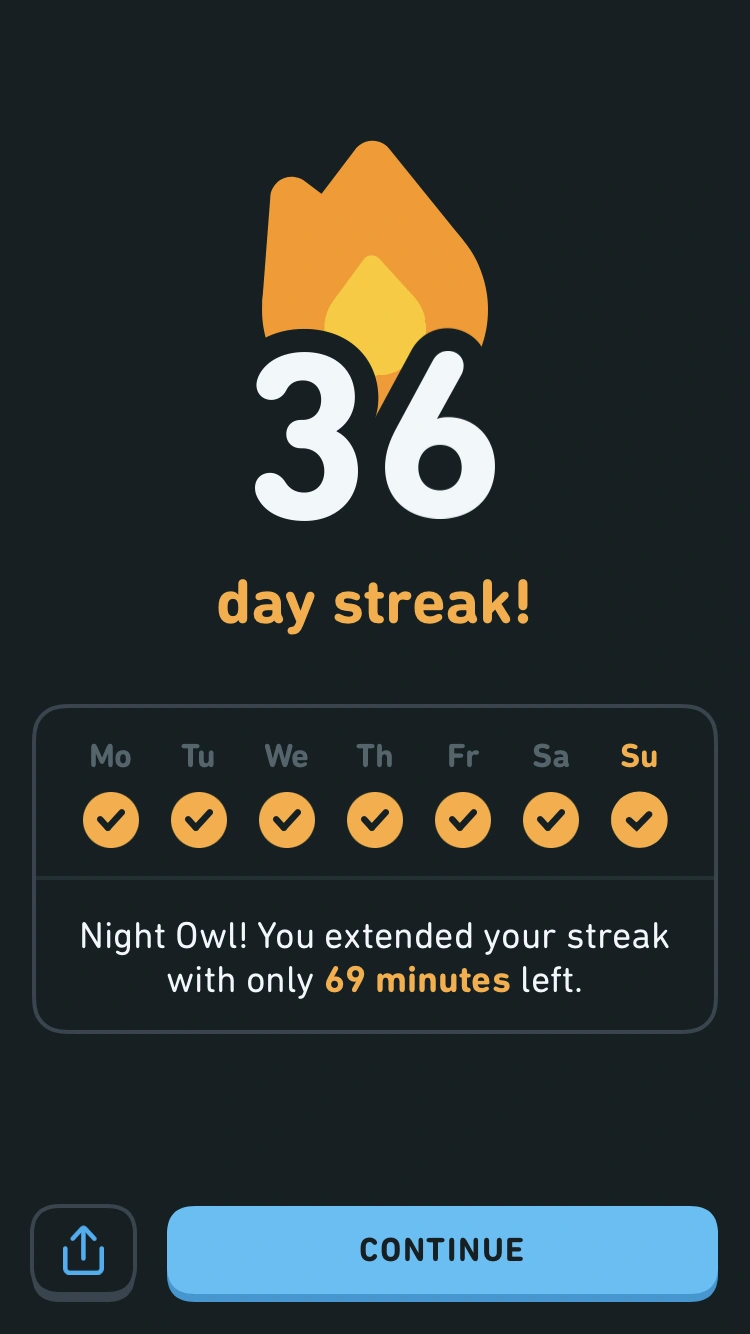Share the 36 day streak
This screenshot has width=750, height=1334.
pos(83,1251)
